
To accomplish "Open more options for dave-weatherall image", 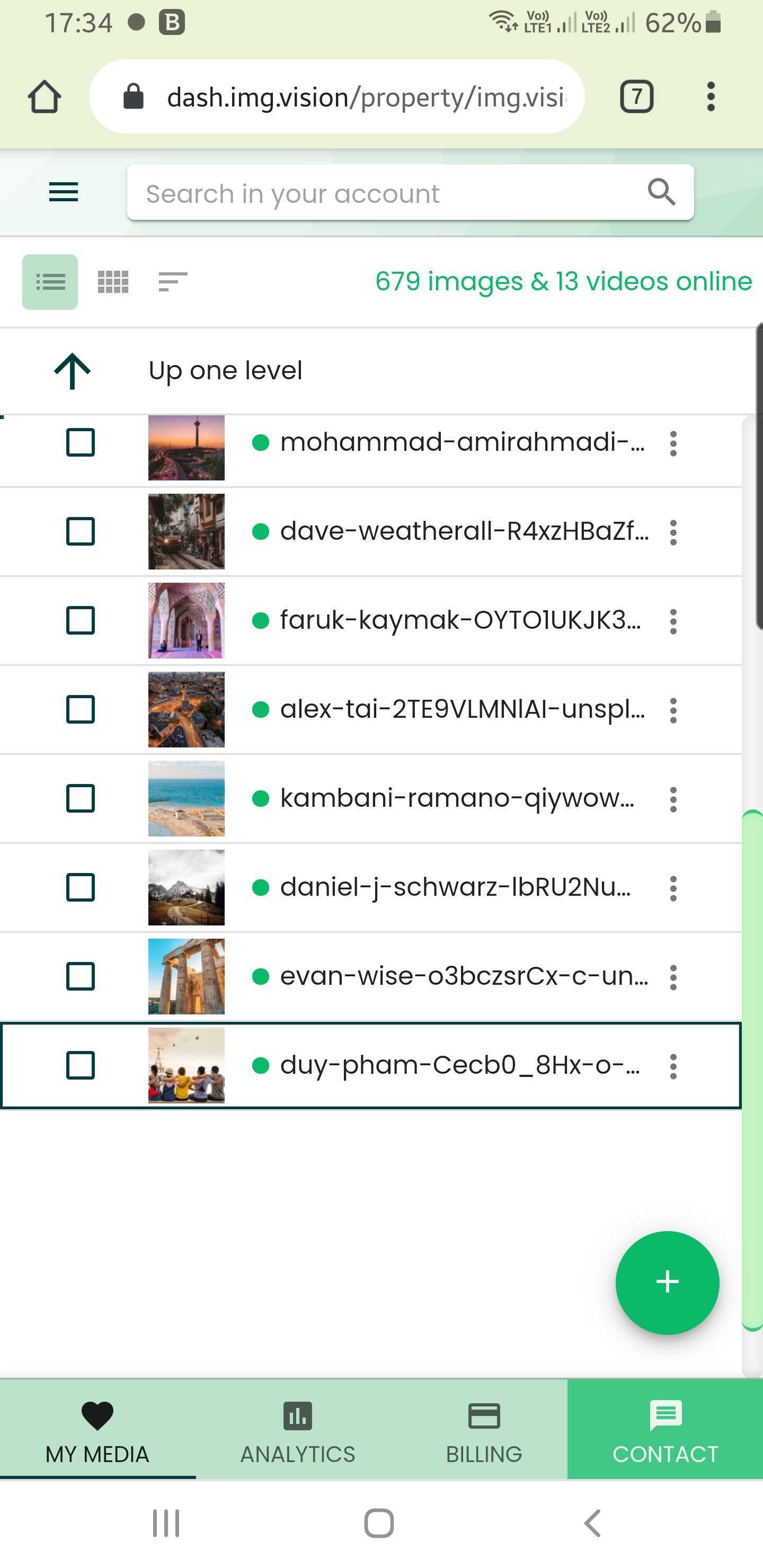I will tap(673, 532).
